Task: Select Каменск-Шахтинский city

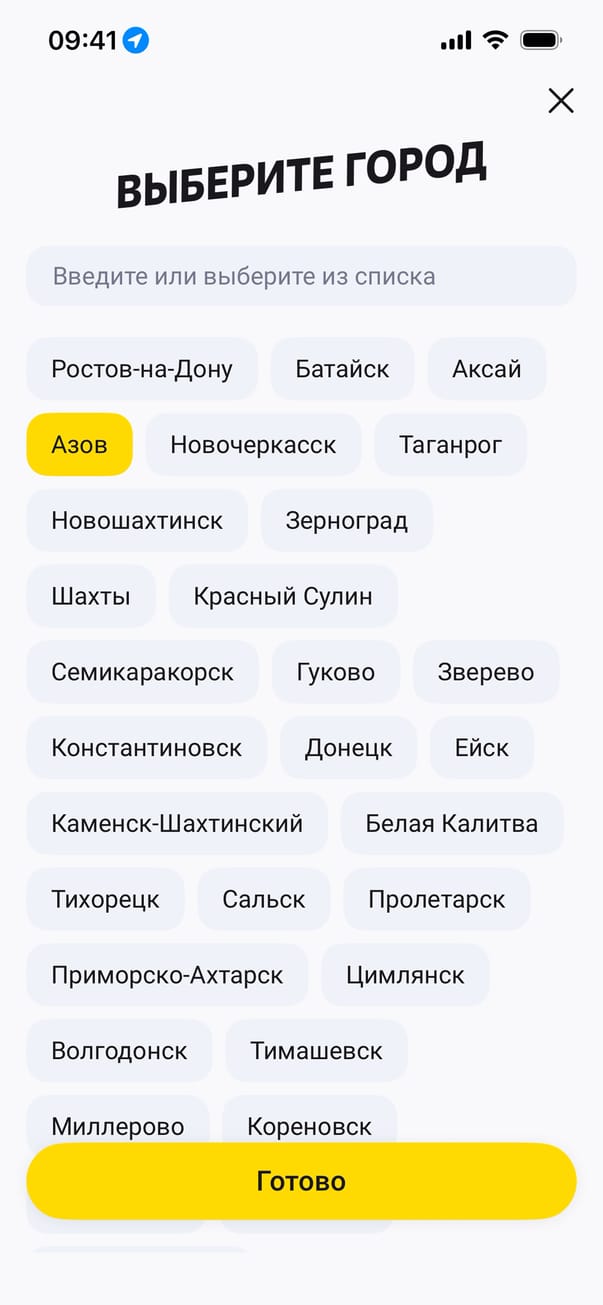Action: click(x=177, y=823)
